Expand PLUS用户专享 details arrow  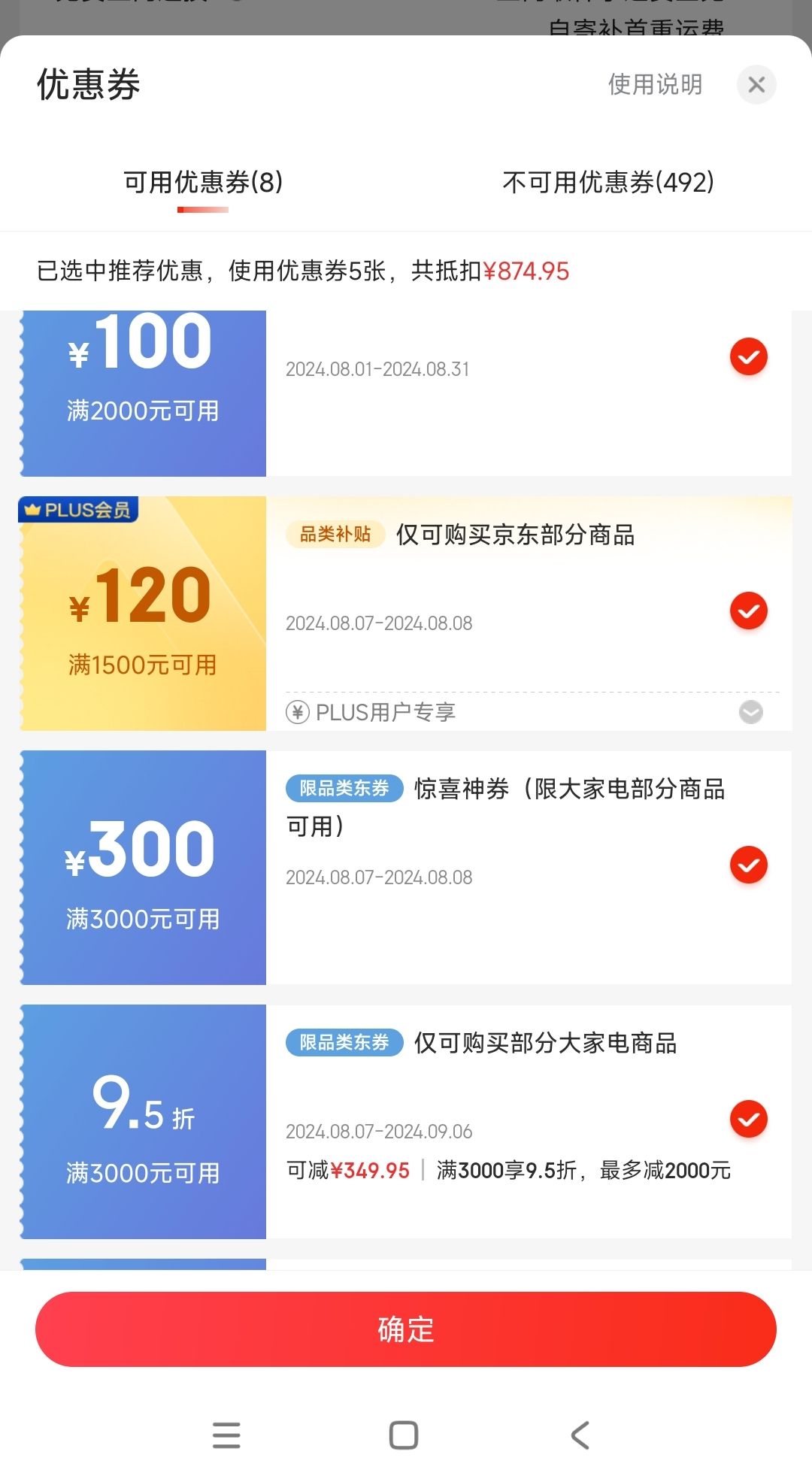tap(750, 711)
